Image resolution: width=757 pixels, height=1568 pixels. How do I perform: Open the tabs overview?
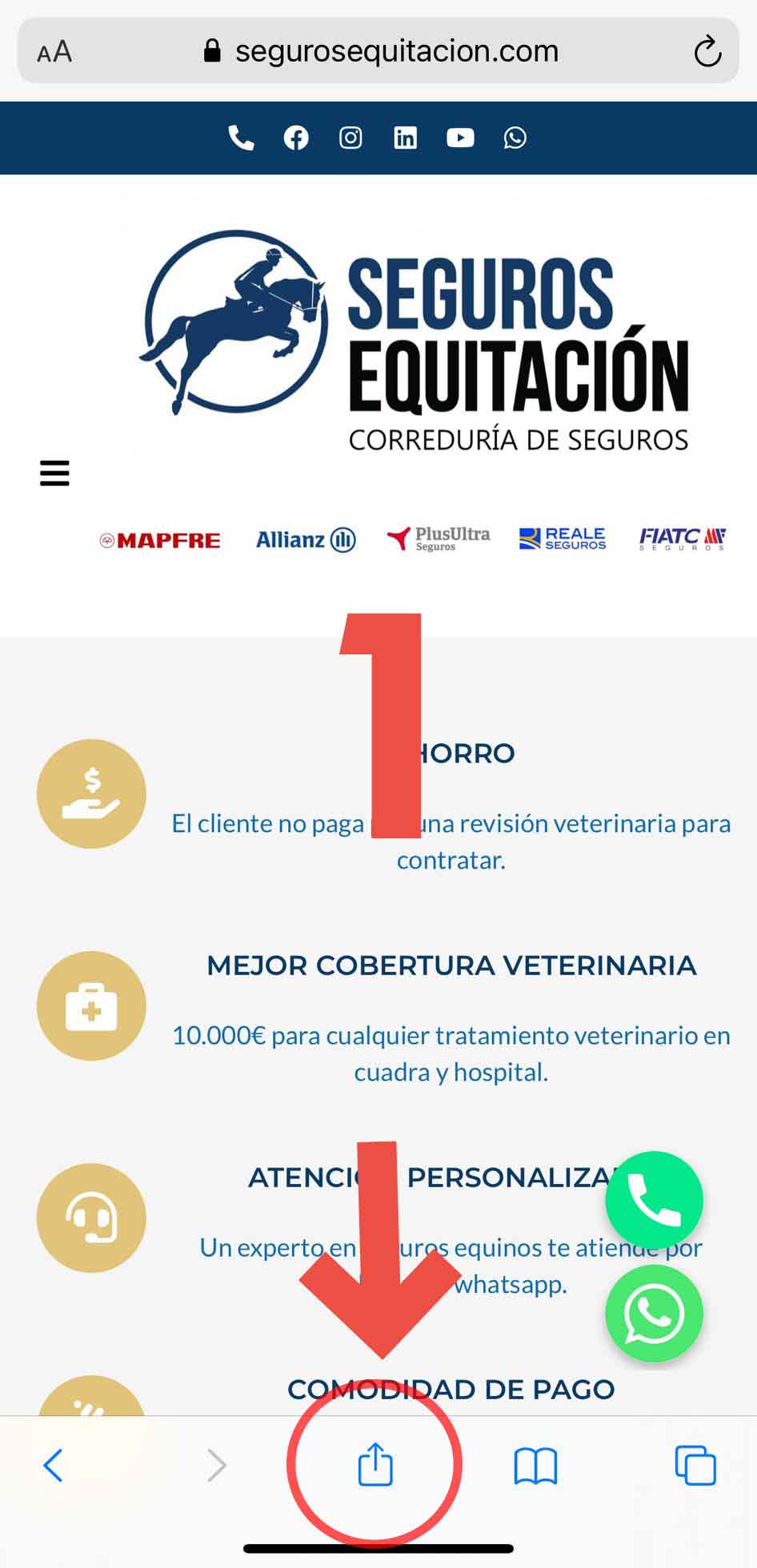[x=695, y=1466]
